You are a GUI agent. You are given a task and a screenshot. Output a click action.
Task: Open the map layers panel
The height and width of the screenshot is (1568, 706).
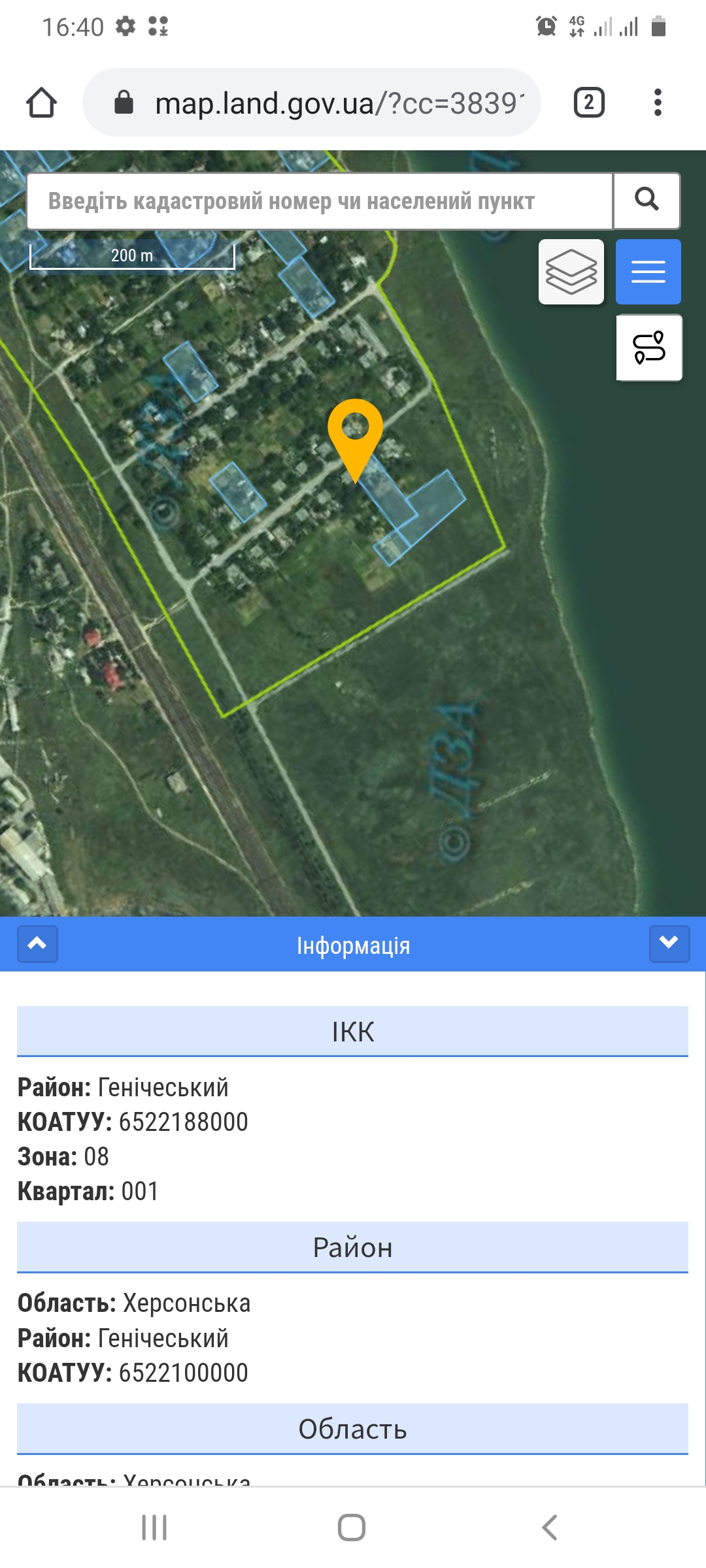point(571,272)
